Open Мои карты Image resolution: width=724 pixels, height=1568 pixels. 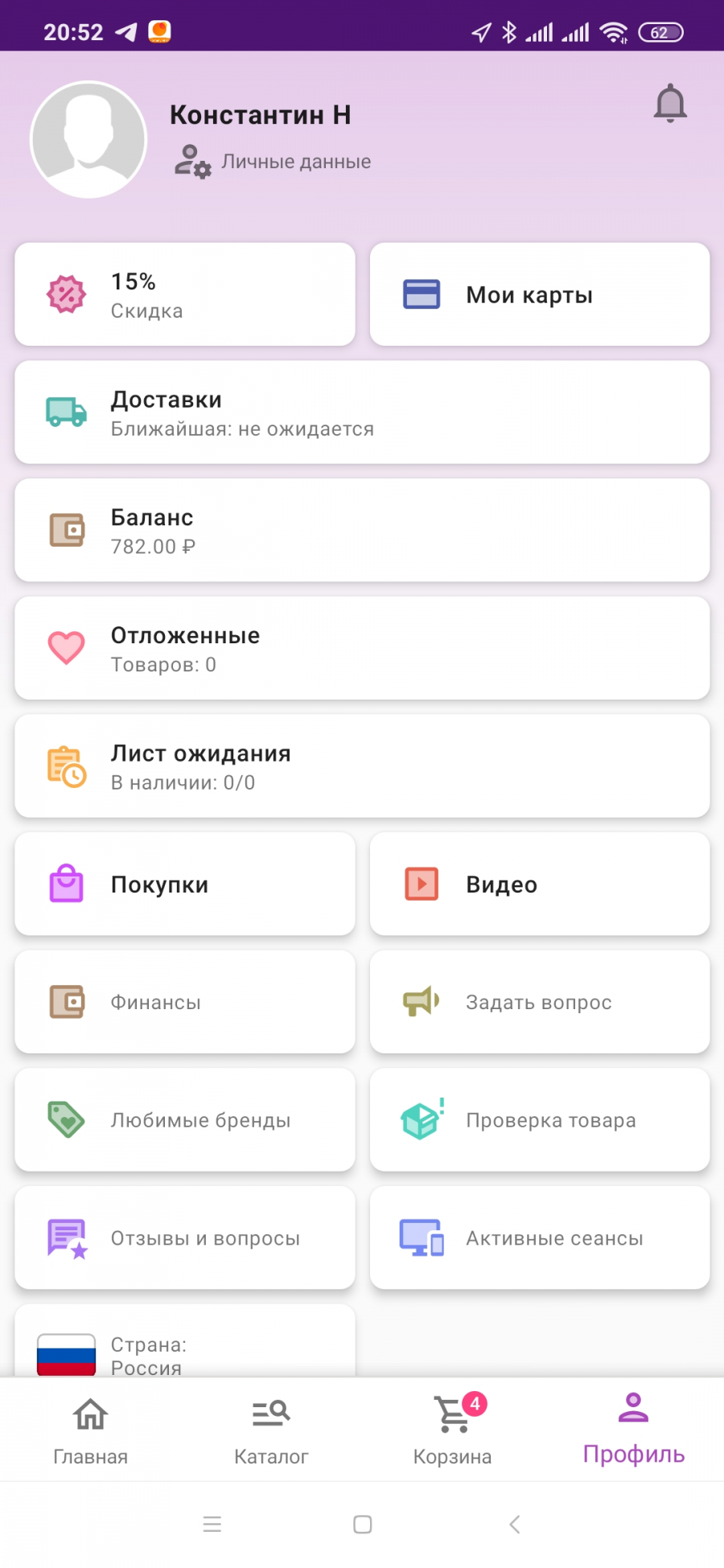[x=540, y=294]
